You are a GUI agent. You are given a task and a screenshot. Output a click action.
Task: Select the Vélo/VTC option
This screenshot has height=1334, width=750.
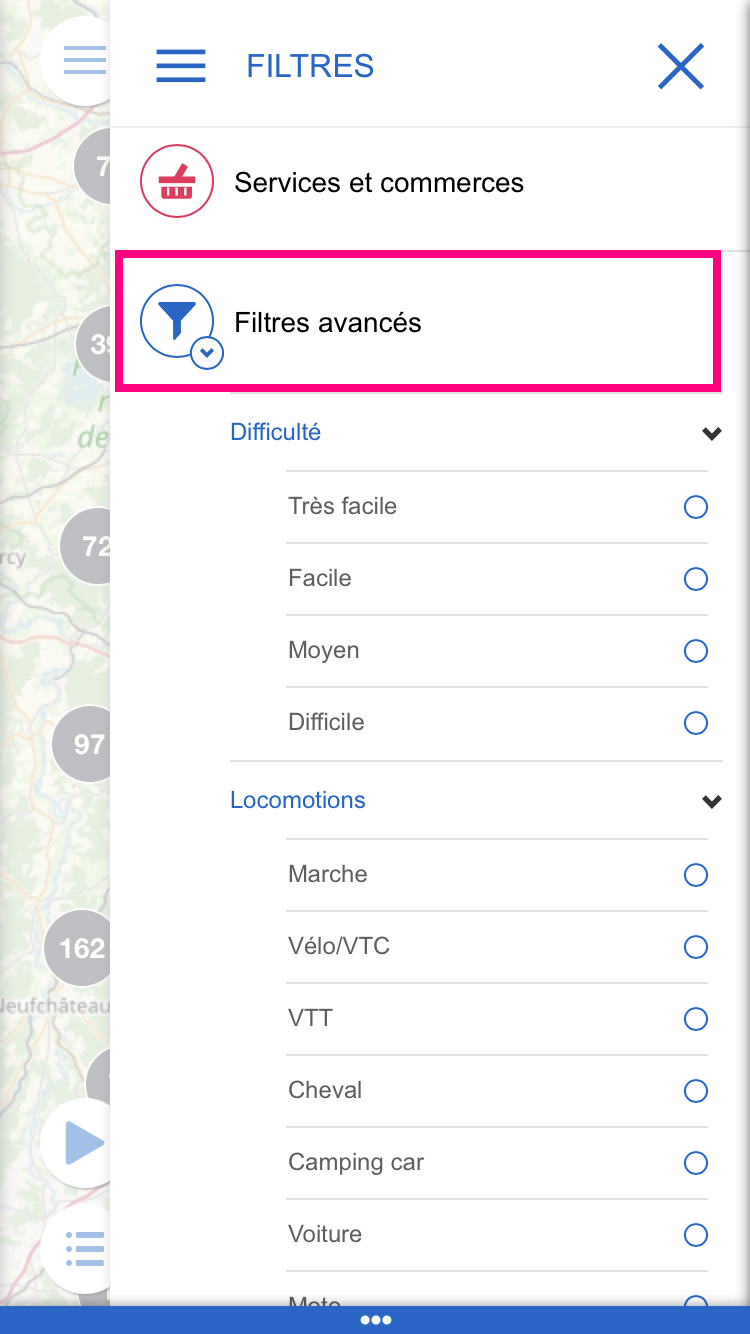coord(695,947)
